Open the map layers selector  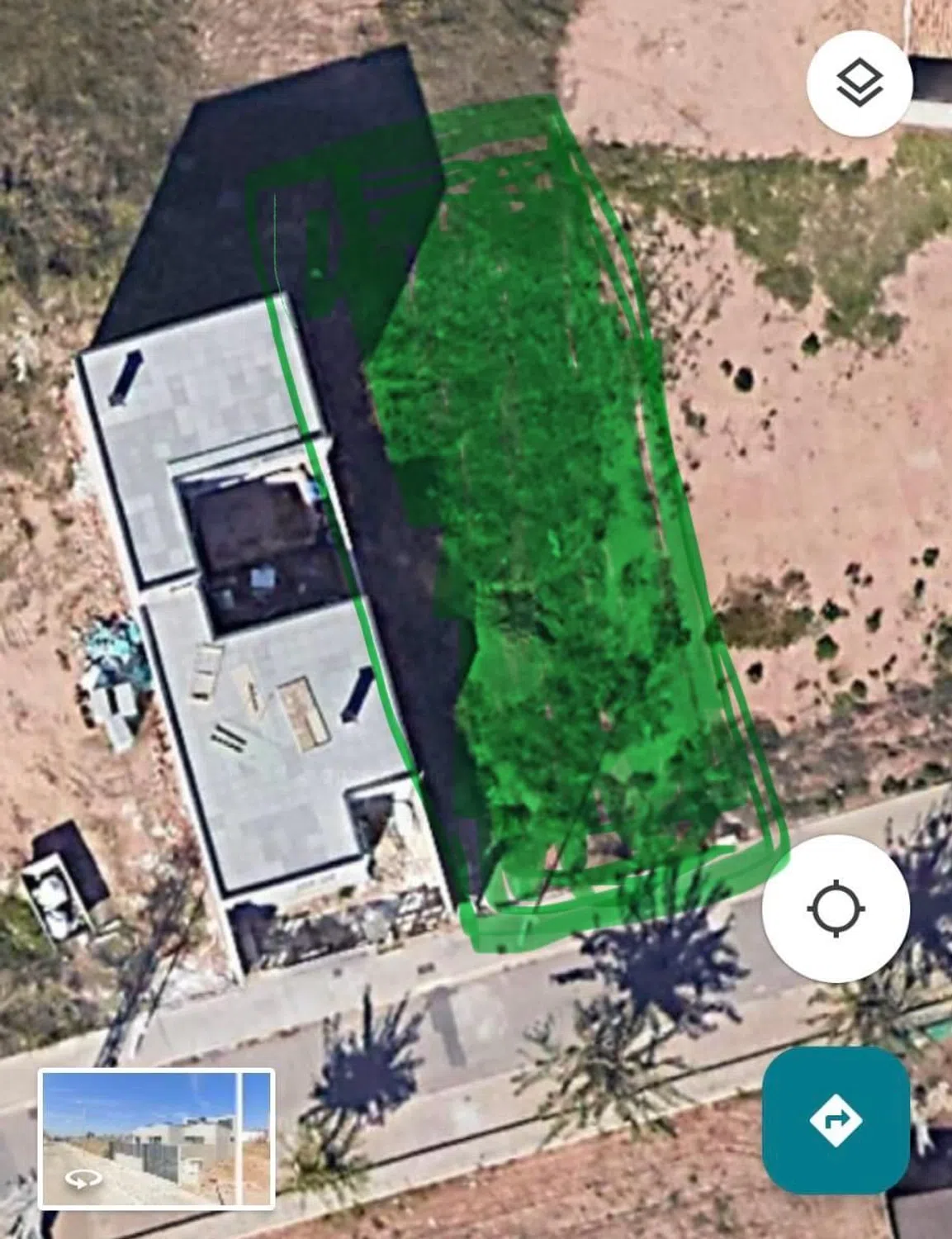coord(859,83)
